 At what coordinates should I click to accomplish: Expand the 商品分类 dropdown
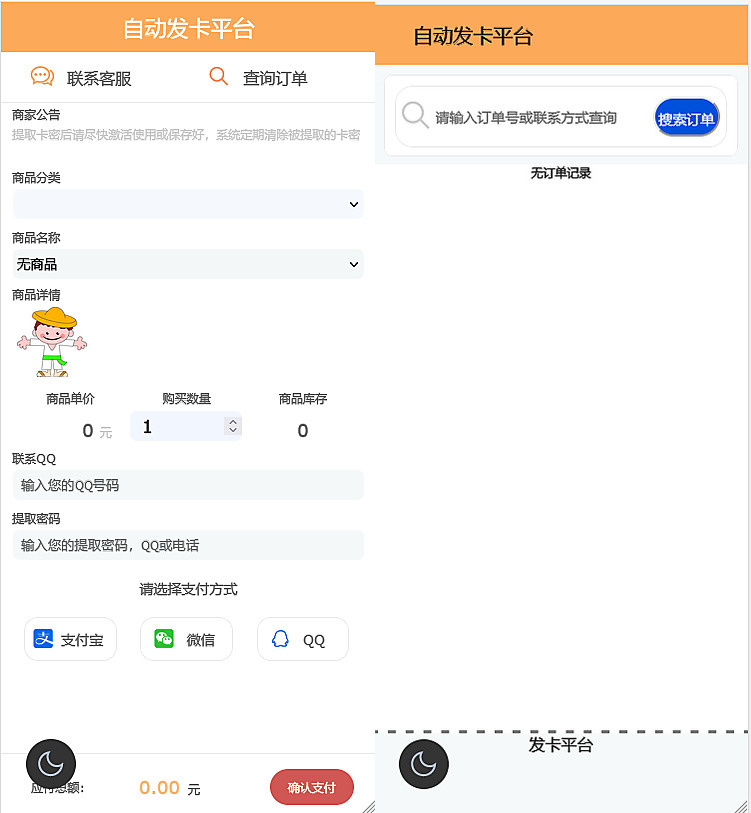(188, 204)
